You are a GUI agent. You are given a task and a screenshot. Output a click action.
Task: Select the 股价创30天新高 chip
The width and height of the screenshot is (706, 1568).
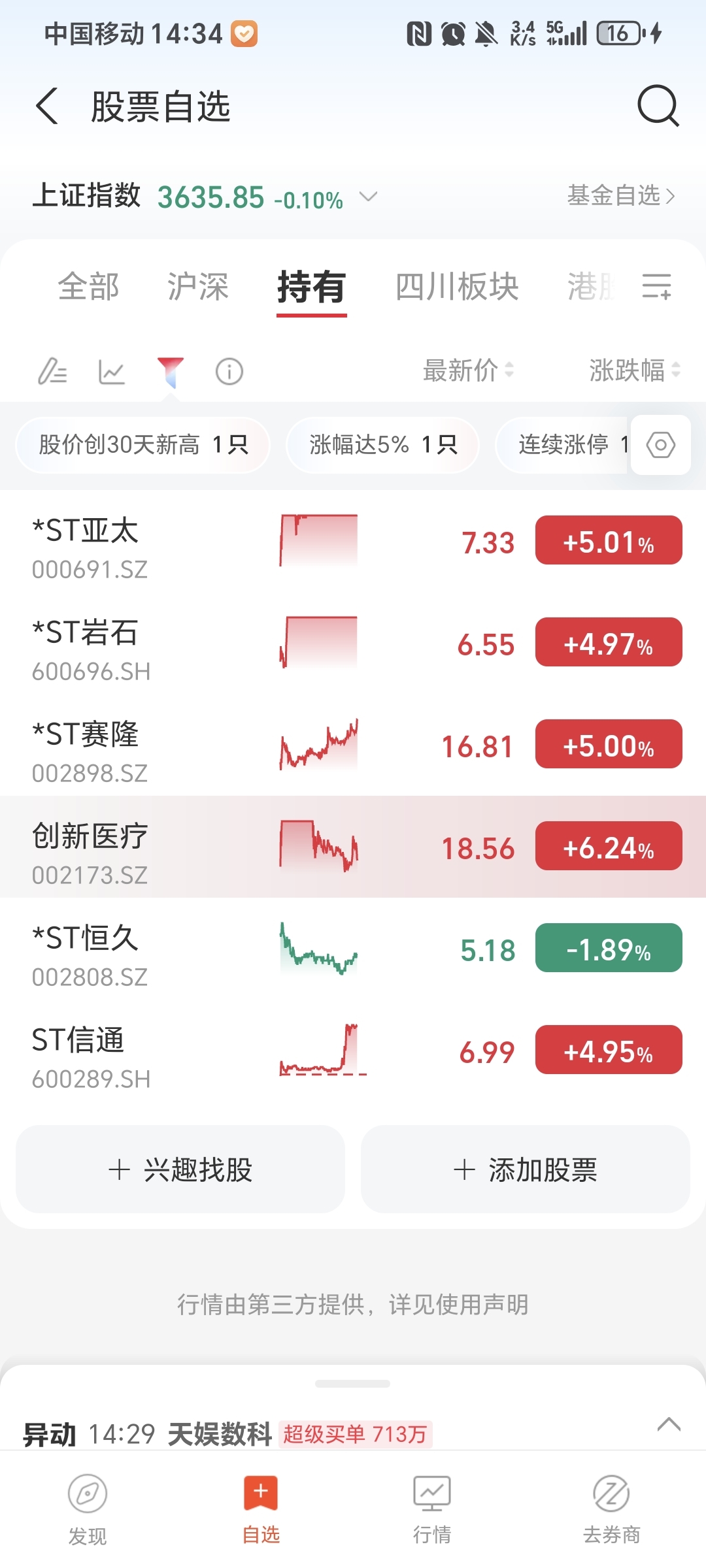143,445
